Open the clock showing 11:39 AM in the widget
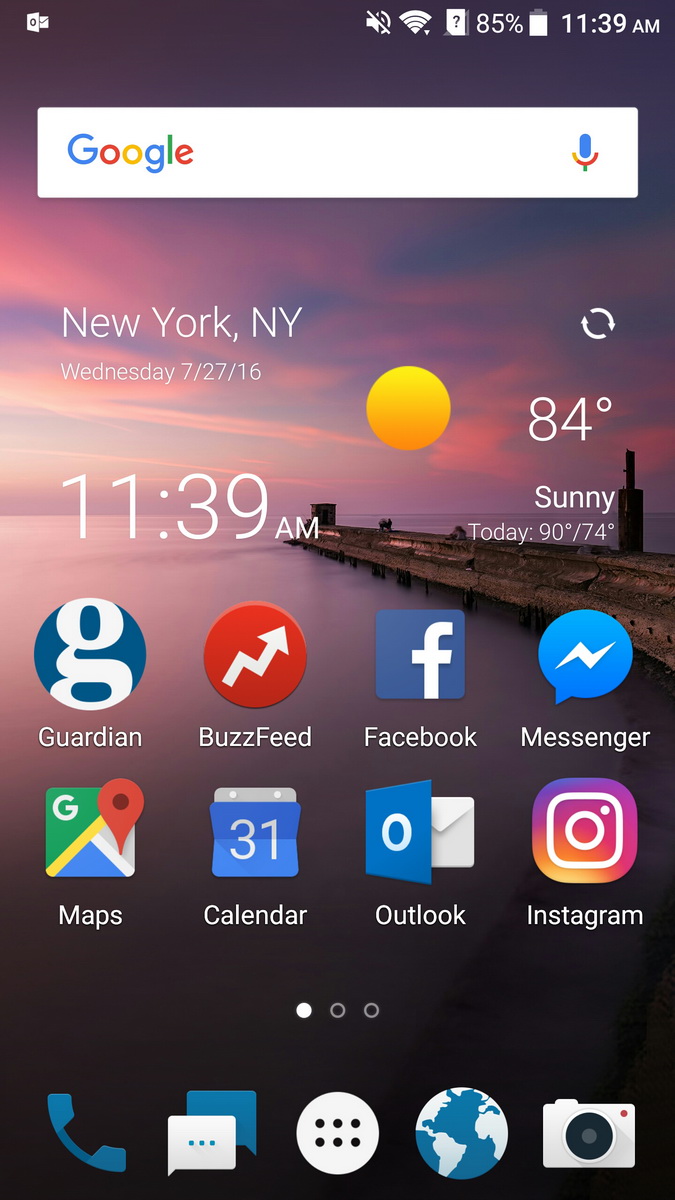Viewport: 675px width, 1200px height. tap(190, 507)
